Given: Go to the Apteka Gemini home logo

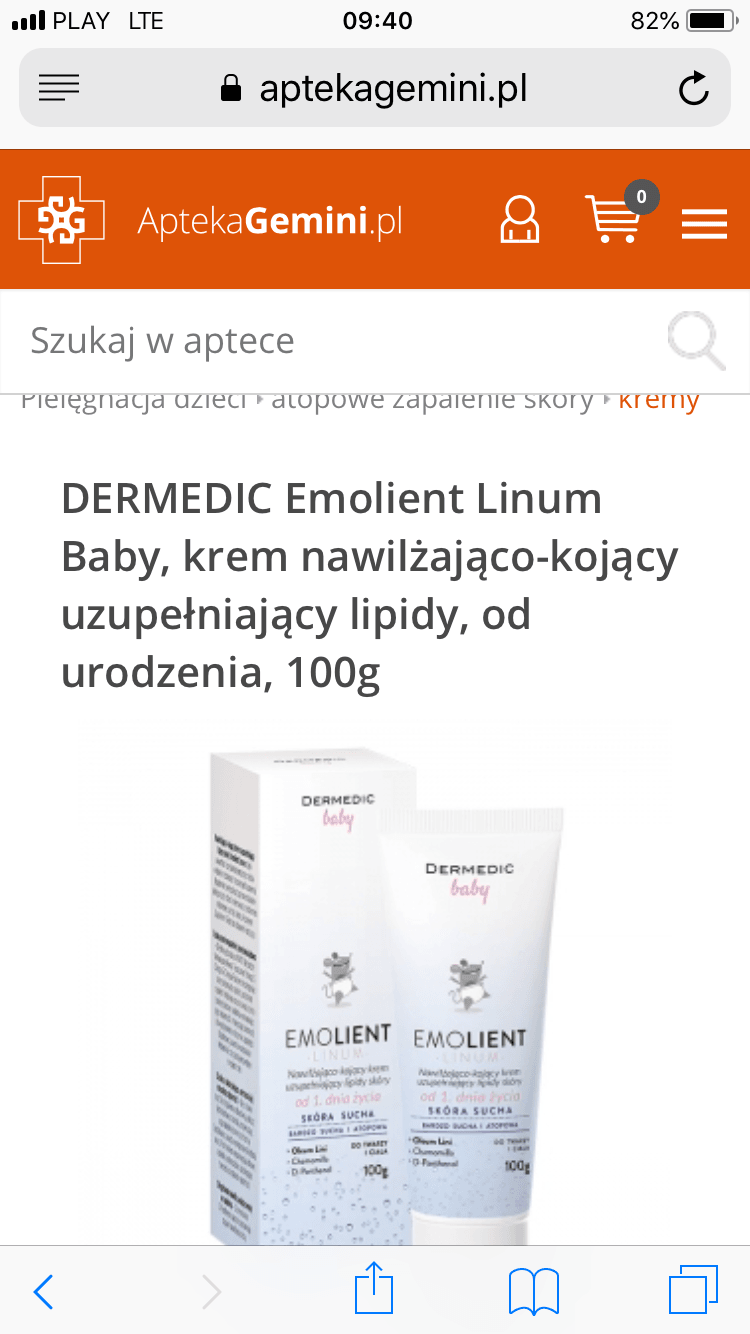Looking at the screenshot, I should coord(211,220).
